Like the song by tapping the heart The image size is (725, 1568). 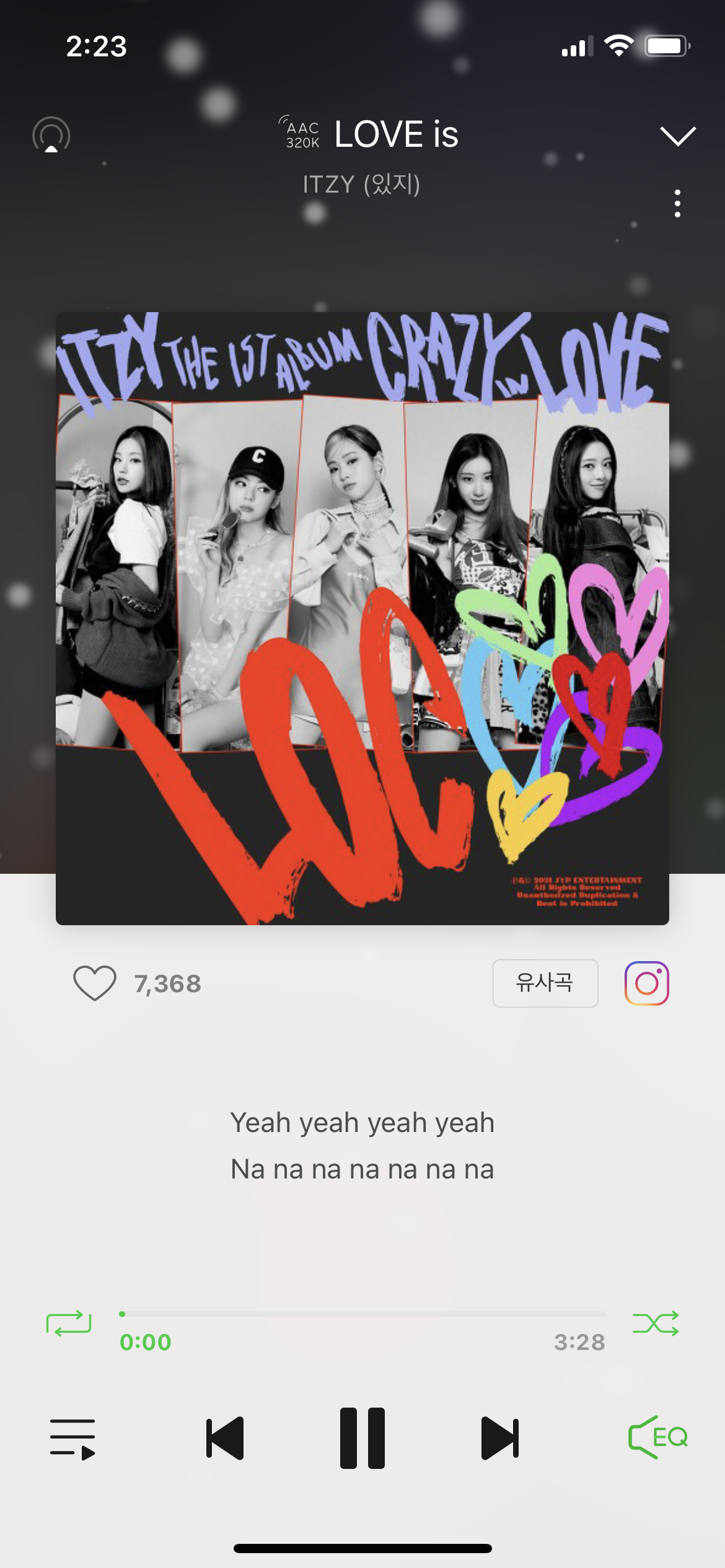(x=96, y=983)
